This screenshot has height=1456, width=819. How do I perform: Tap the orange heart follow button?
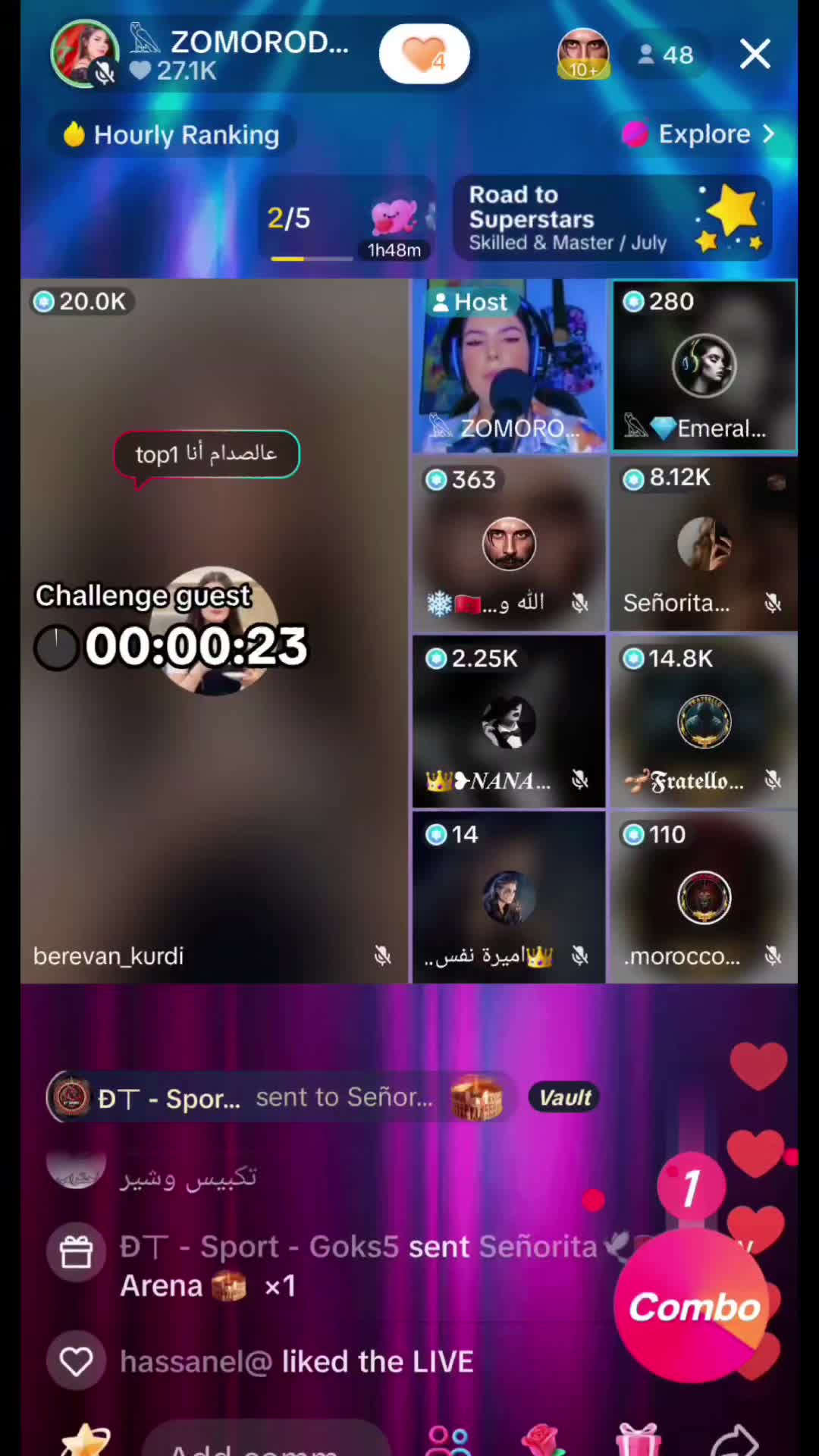pyautogui.click(x=425, y=55)
